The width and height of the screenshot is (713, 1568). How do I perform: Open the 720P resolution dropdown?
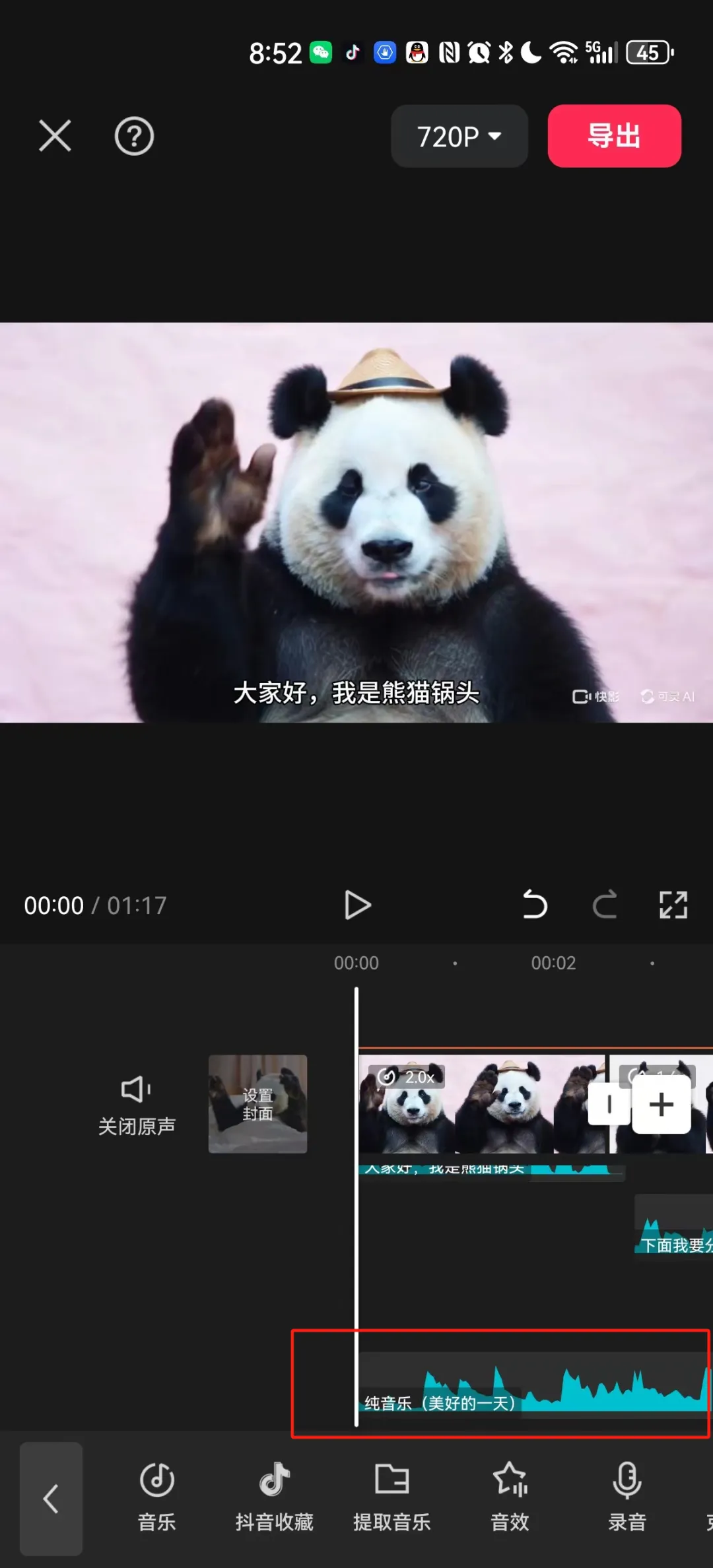pyautogui.click(x=459, y=137)
